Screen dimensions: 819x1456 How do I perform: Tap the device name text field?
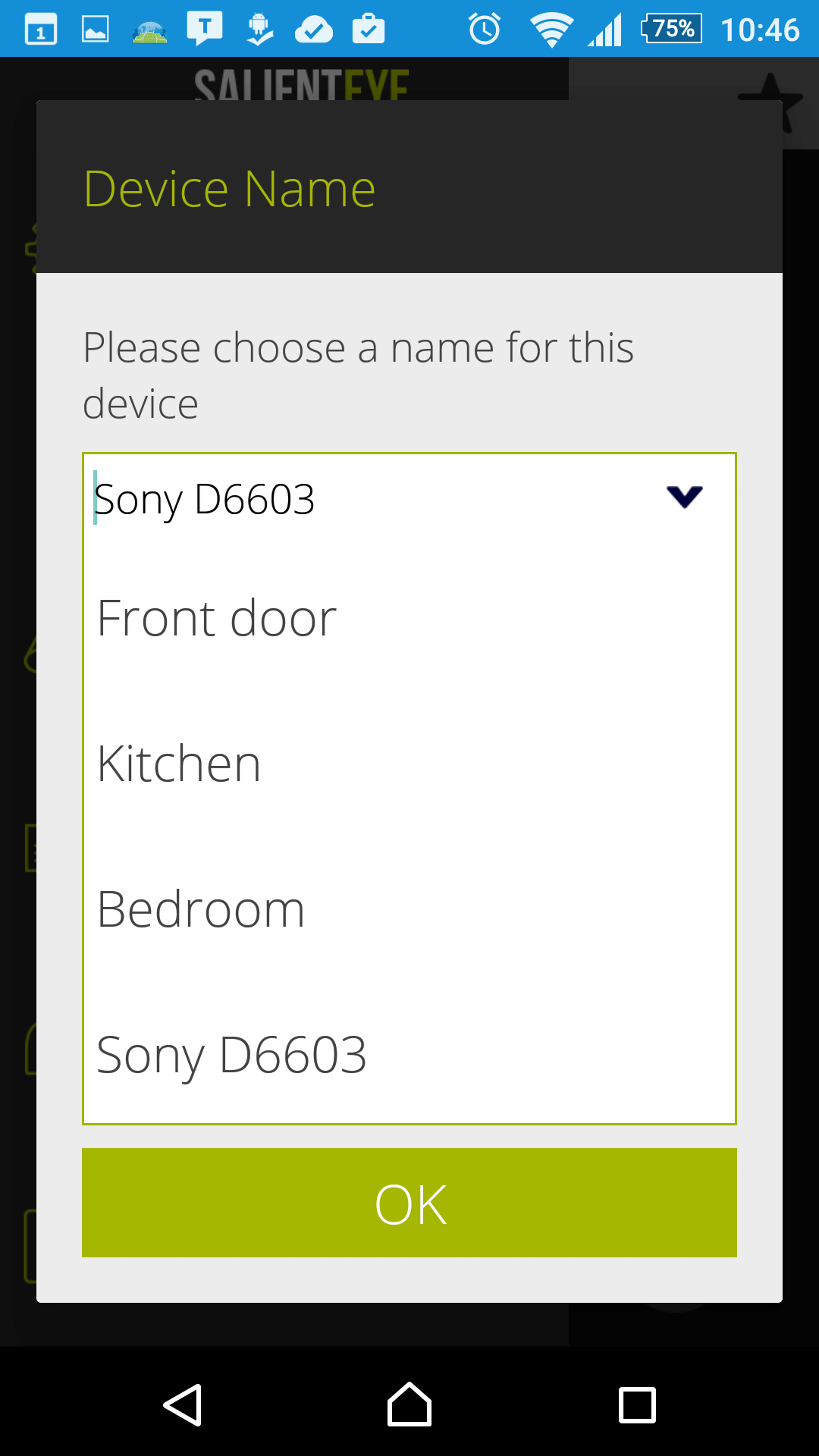pyautogui.click(x=372, y=499)
